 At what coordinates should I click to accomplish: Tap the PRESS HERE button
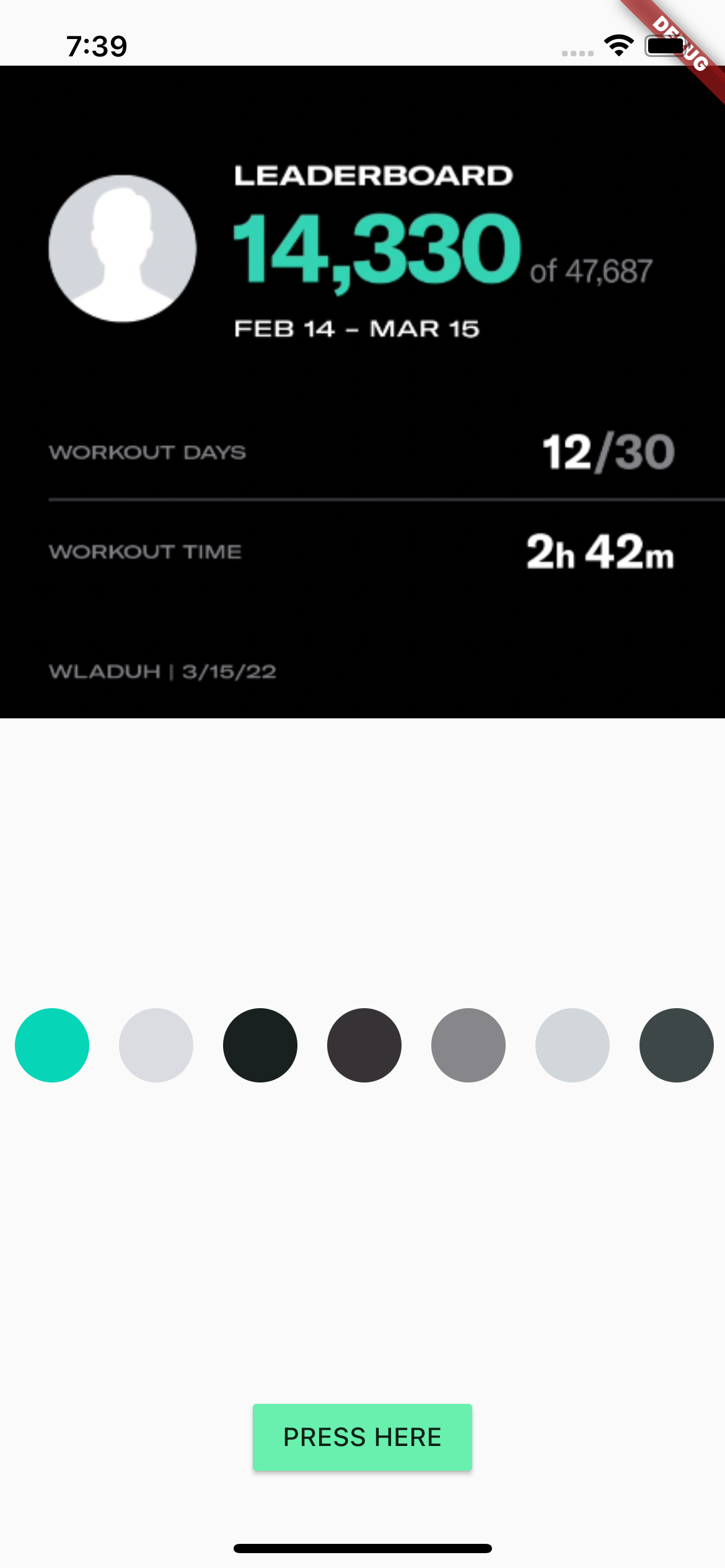(x=362, y=1437)
